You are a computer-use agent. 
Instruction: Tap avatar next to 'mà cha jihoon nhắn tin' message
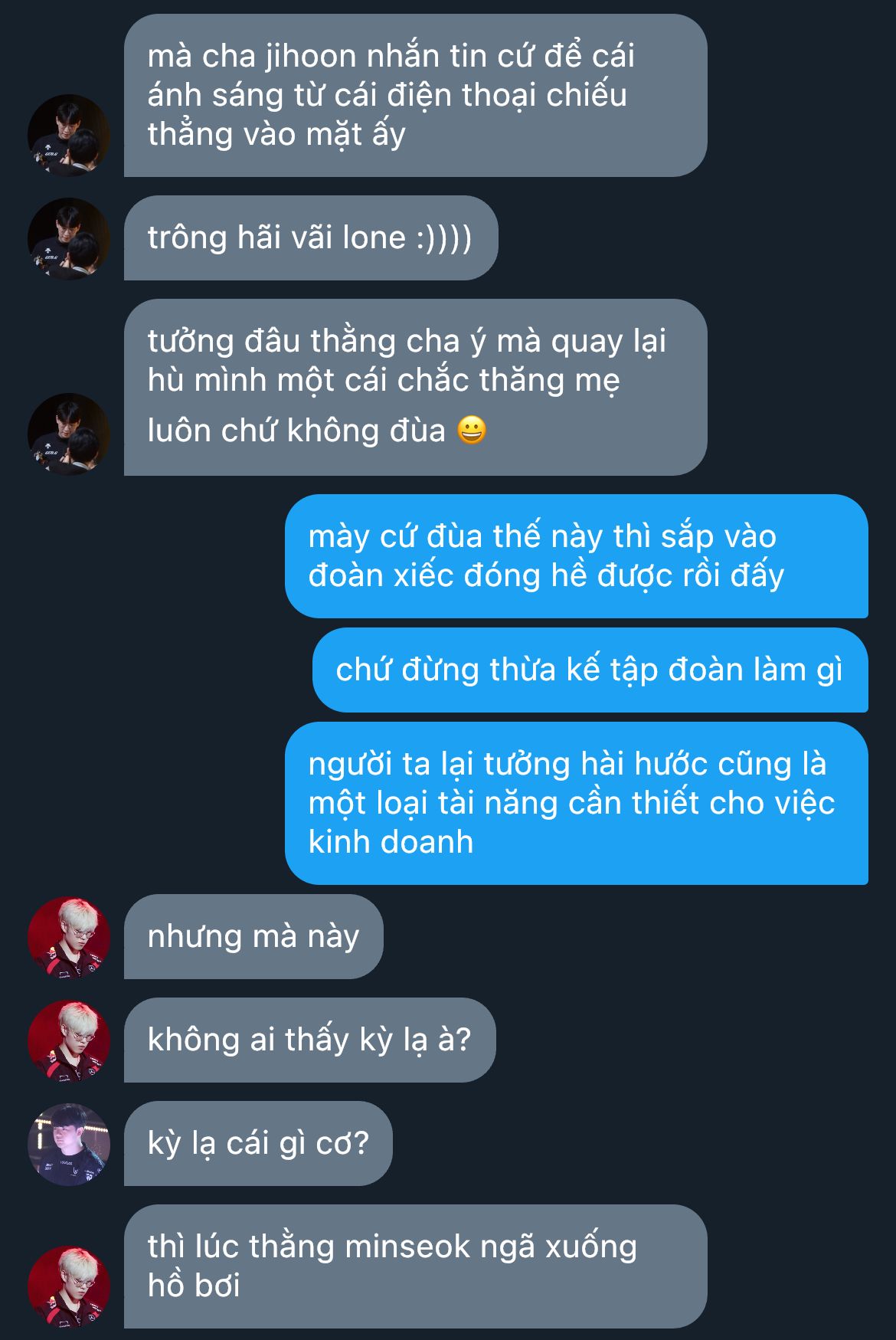[x=69, y=135]
